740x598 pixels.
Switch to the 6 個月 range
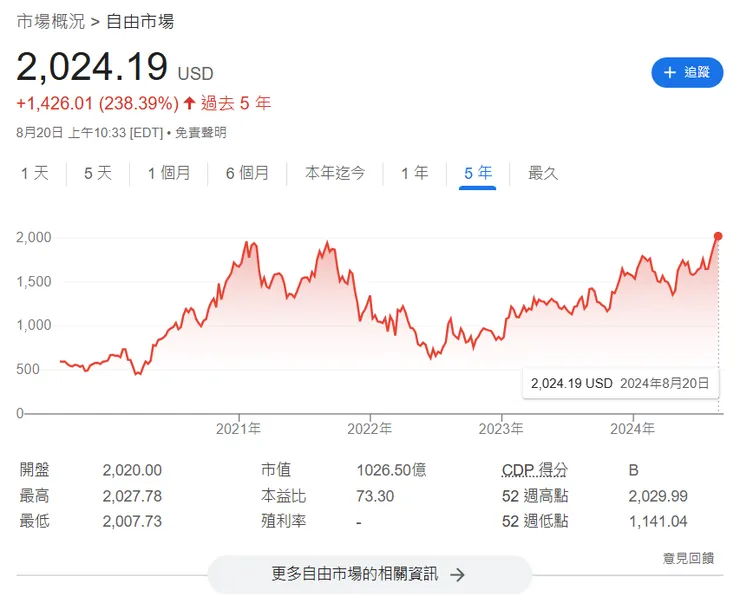247,173
